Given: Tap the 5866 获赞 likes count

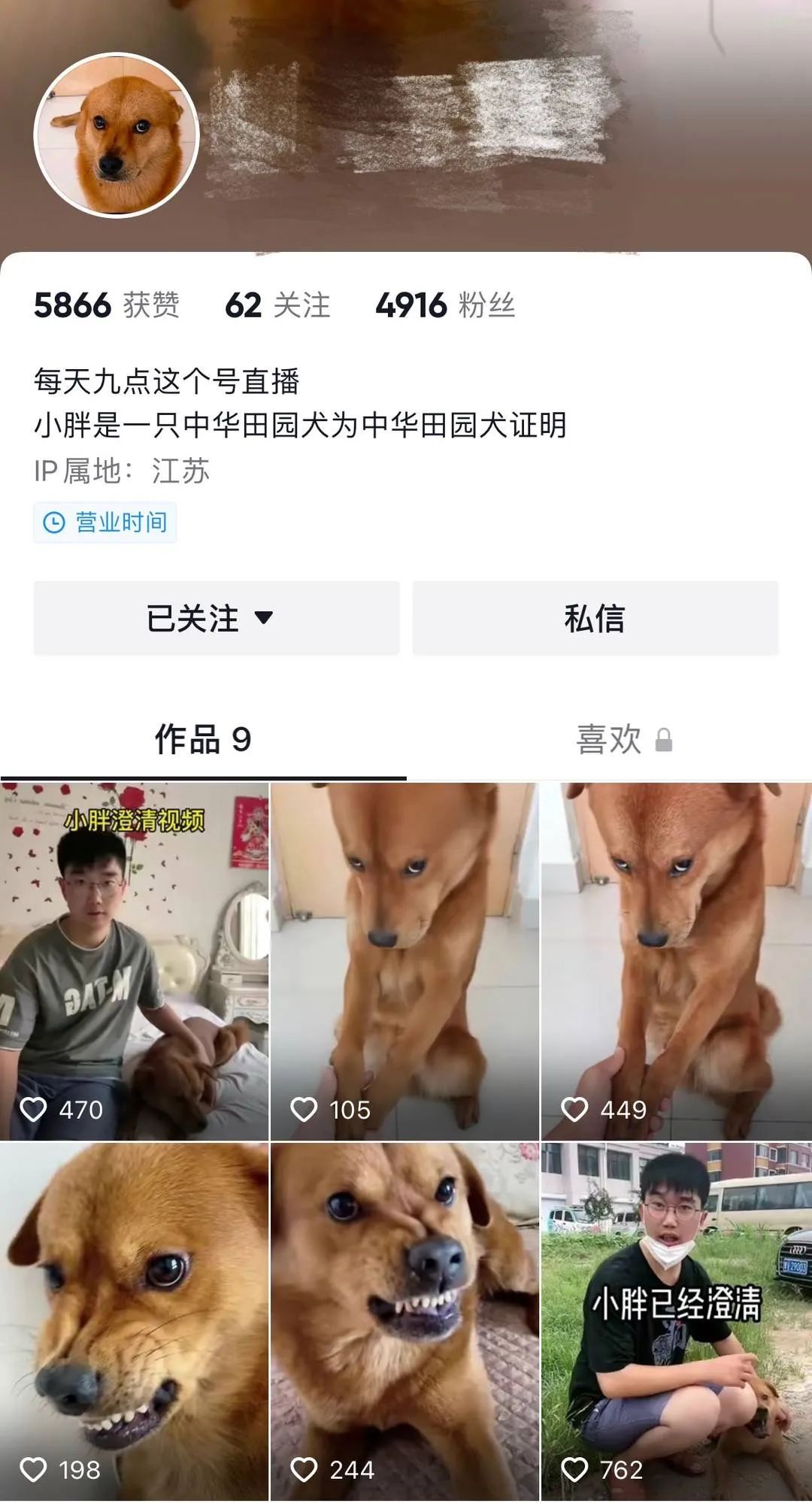Looking at the screenshot, I should click(107, 305).
